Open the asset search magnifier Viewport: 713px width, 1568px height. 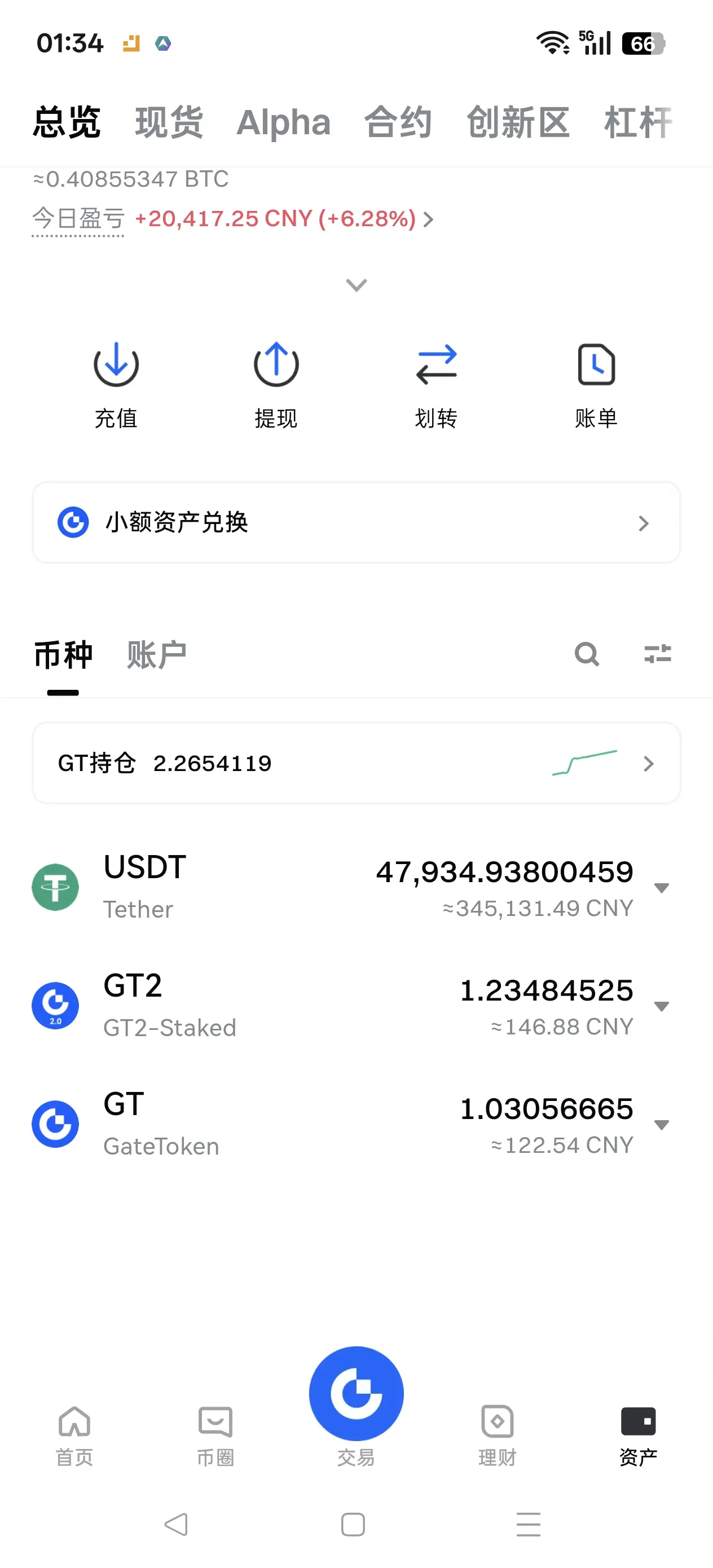coord(587,654)
